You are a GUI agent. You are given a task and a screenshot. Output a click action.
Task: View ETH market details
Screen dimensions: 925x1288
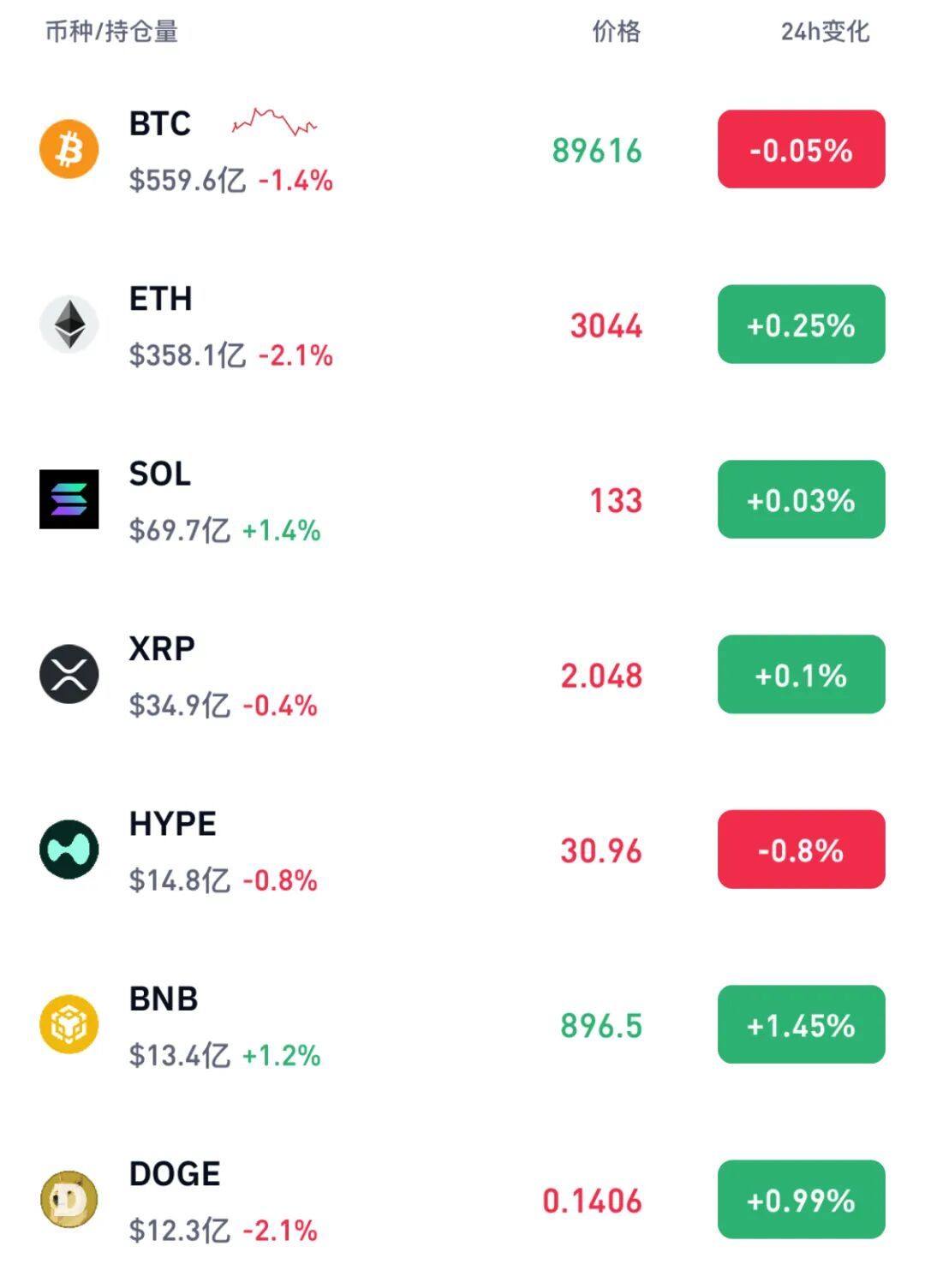[x=160, y=300]
